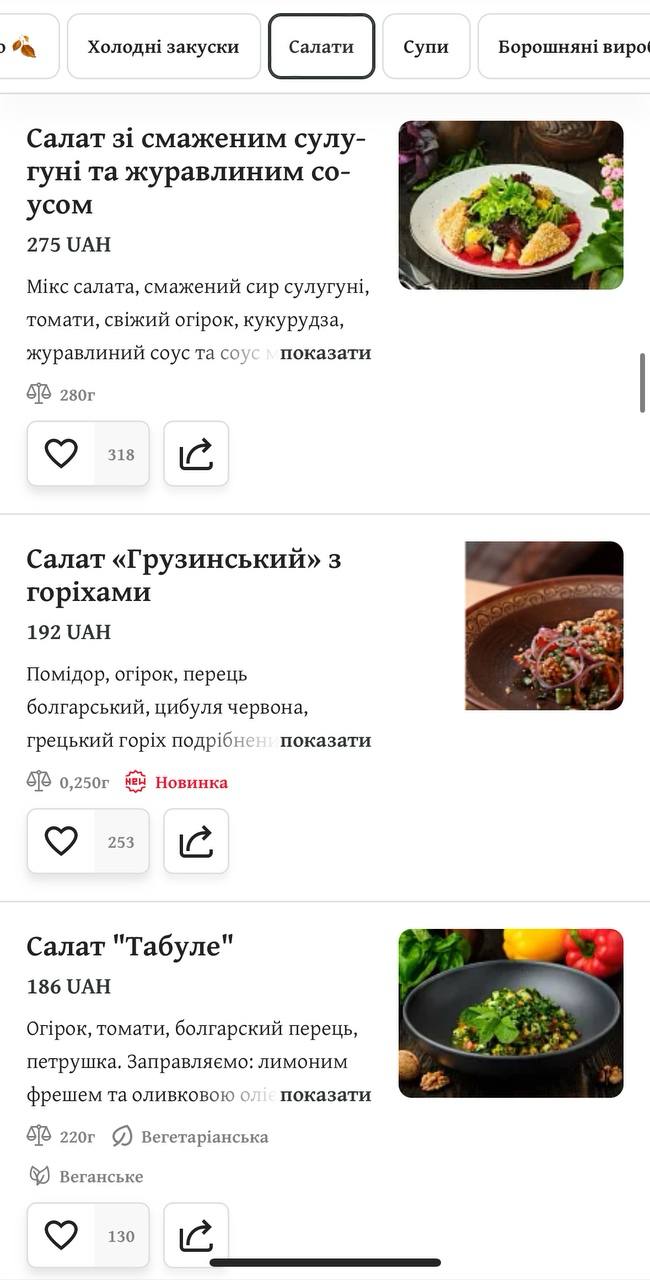The width and height of the screenshot is (650, 1280).
Task: Open the Борошняні вироби category
Action: click(564, 46)
